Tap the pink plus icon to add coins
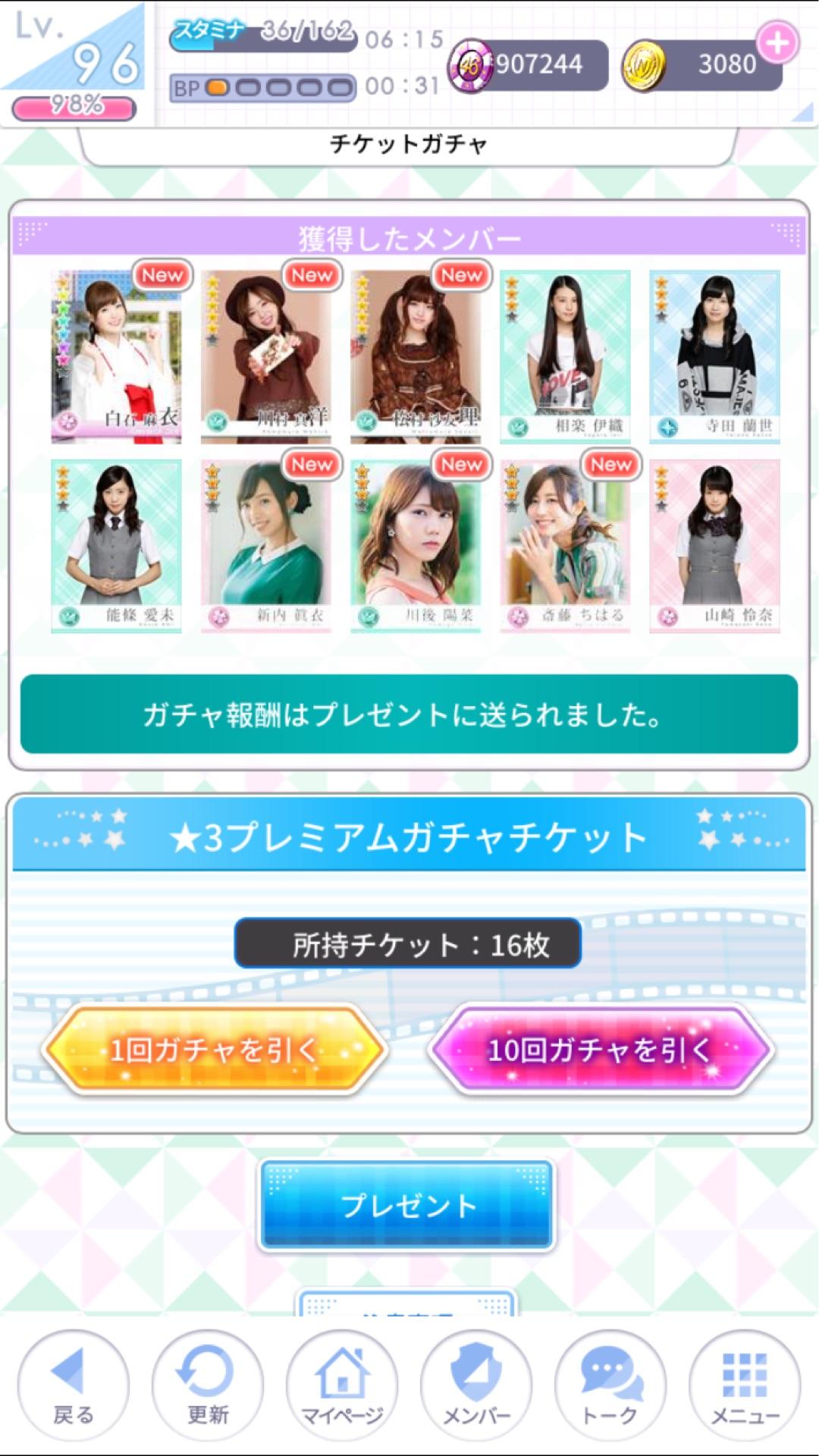The width and height of the screenshot is (819, 1456). 777,42
